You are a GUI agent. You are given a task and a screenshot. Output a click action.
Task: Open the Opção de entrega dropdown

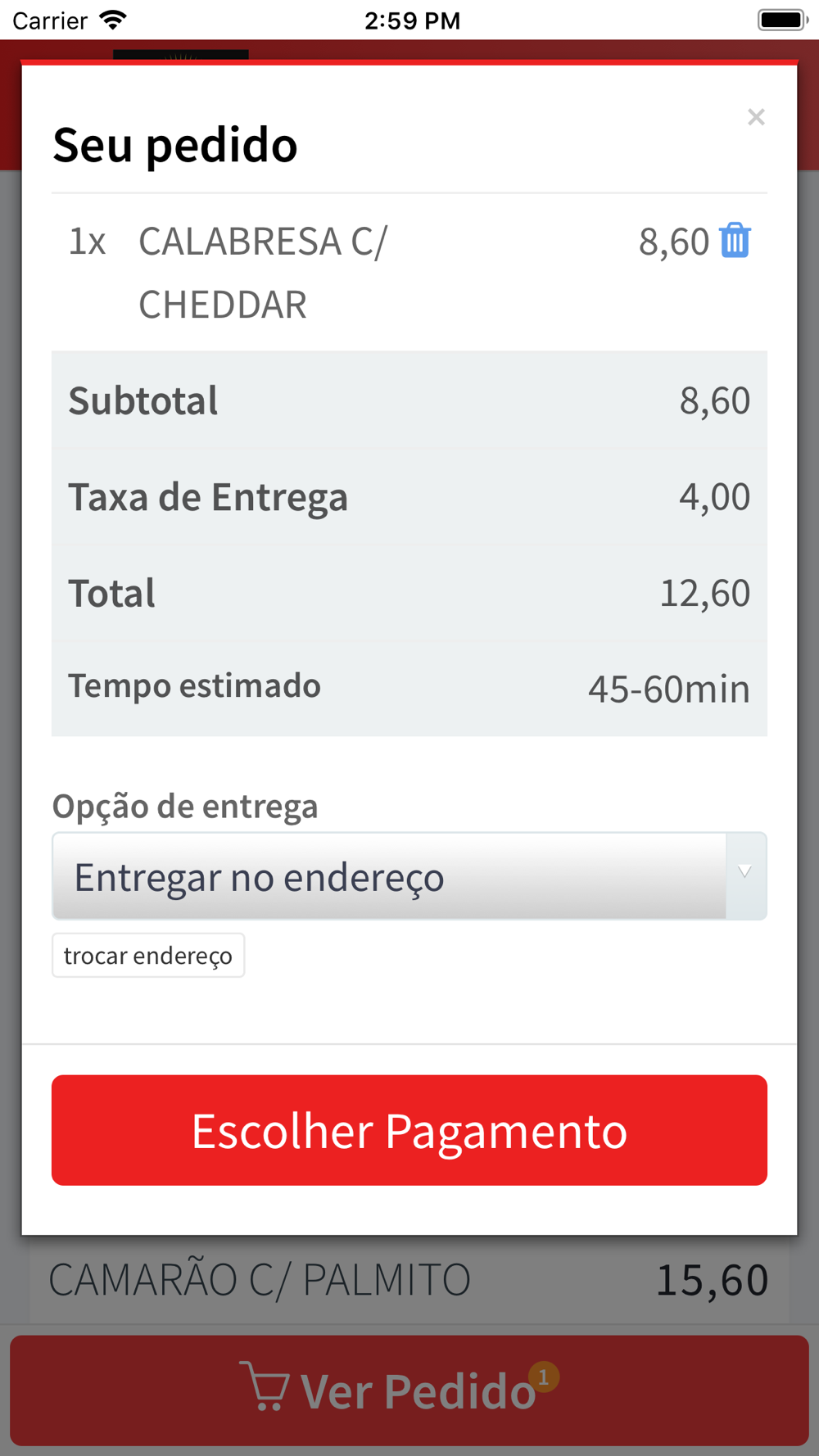tap(409, 876)
